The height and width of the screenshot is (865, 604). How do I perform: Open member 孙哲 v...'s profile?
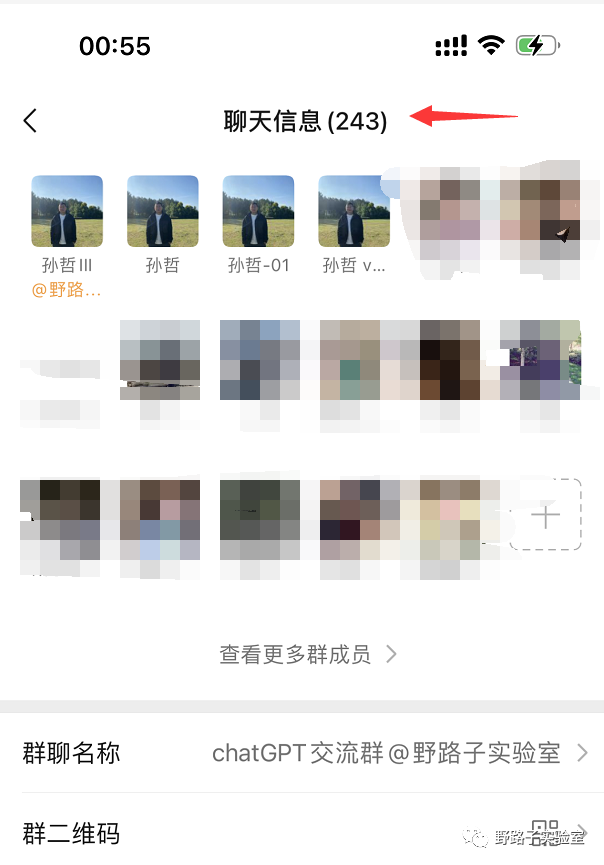(x=354, y=212)
